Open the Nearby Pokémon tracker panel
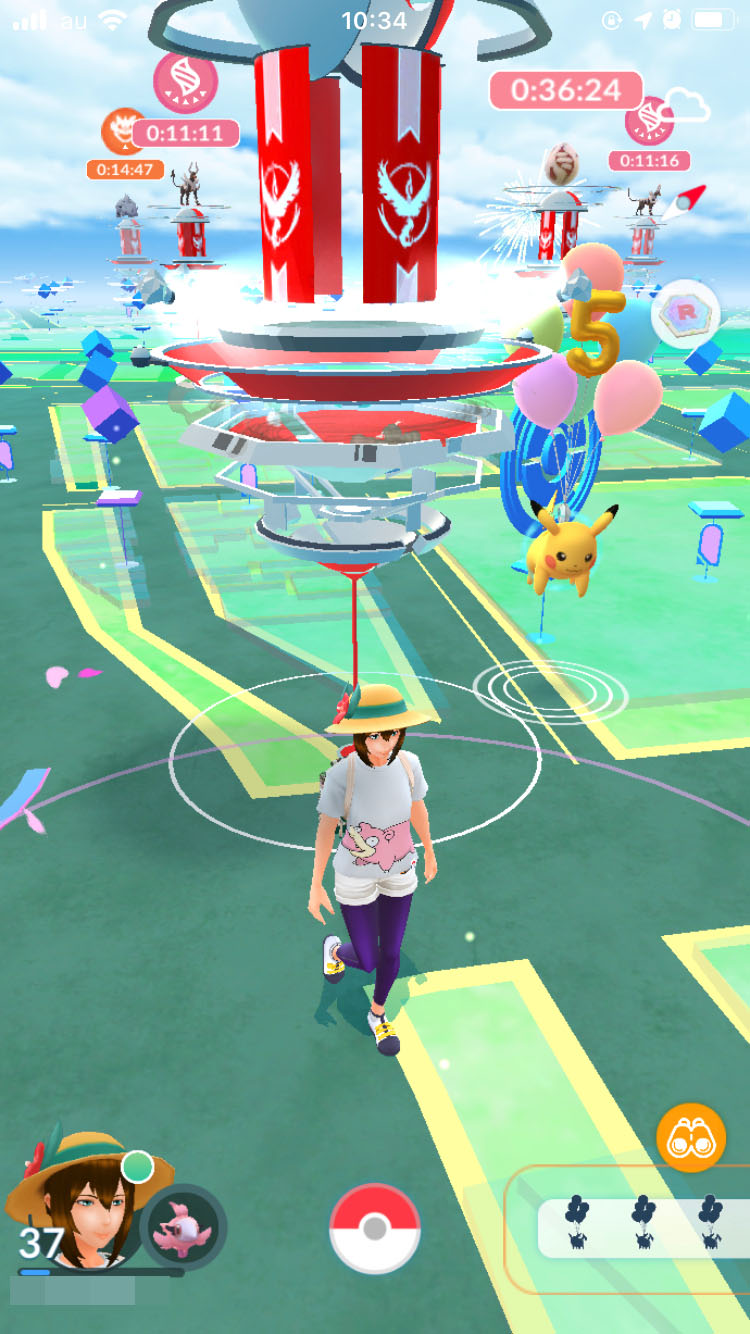 tap(642, 1229)
